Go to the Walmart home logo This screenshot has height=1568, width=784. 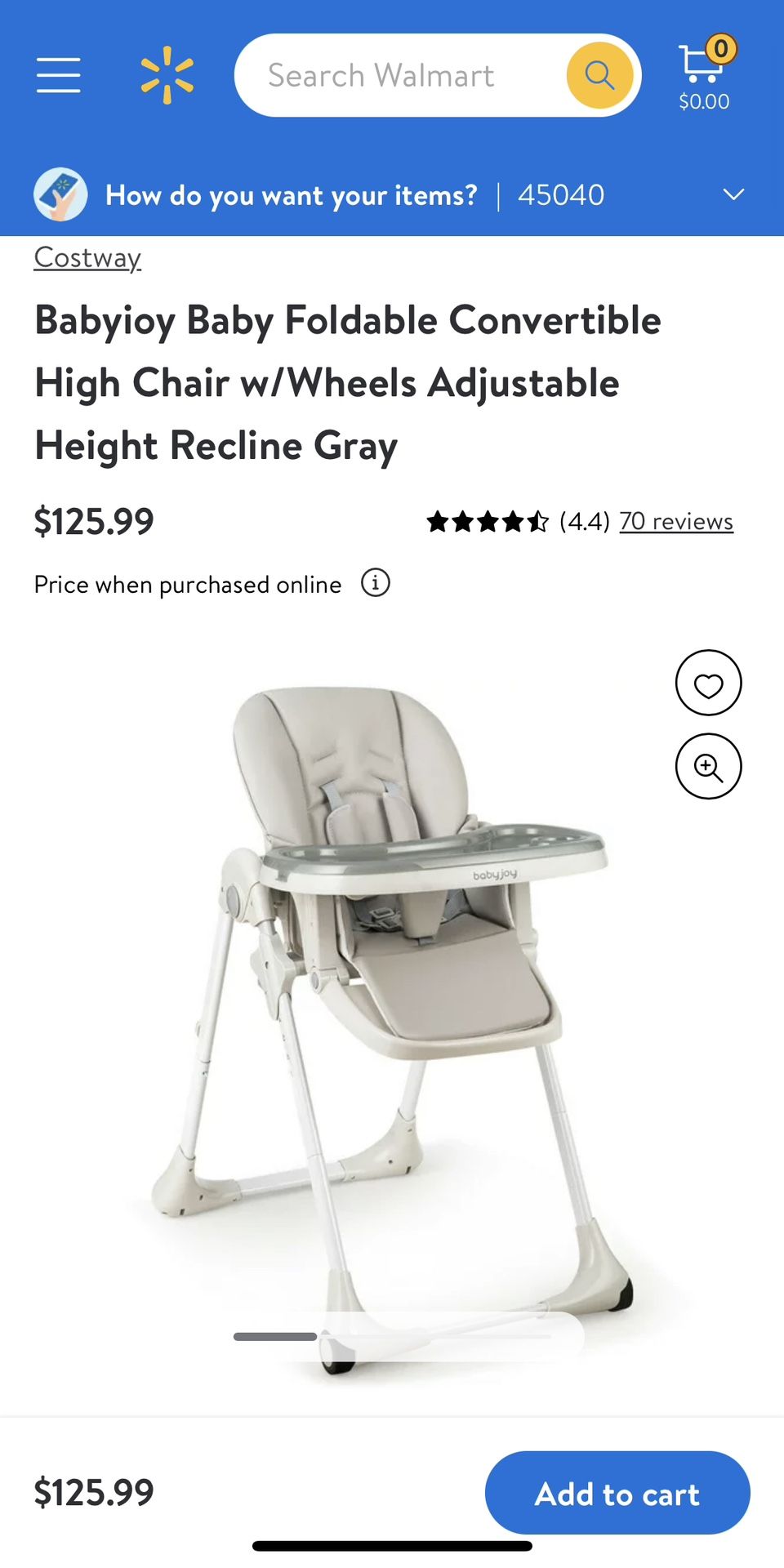[x=167, y=75]
